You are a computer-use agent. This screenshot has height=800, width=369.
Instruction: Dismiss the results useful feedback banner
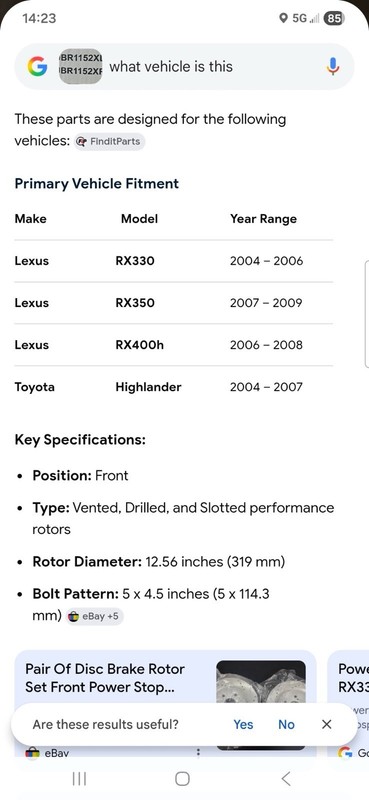tap(327, 724)
